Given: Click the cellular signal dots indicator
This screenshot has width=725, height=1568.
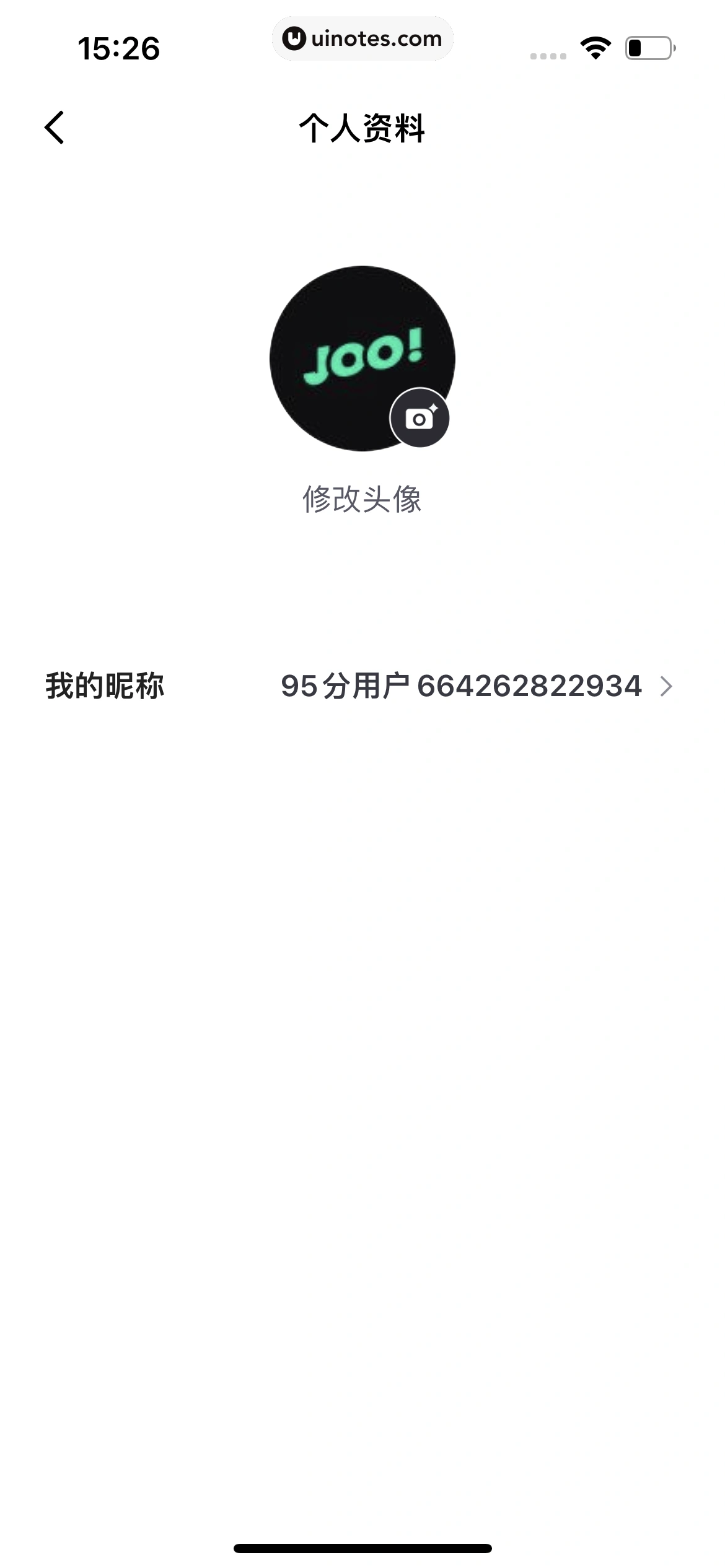Looking at the screenshot, I should coord(547,55).
